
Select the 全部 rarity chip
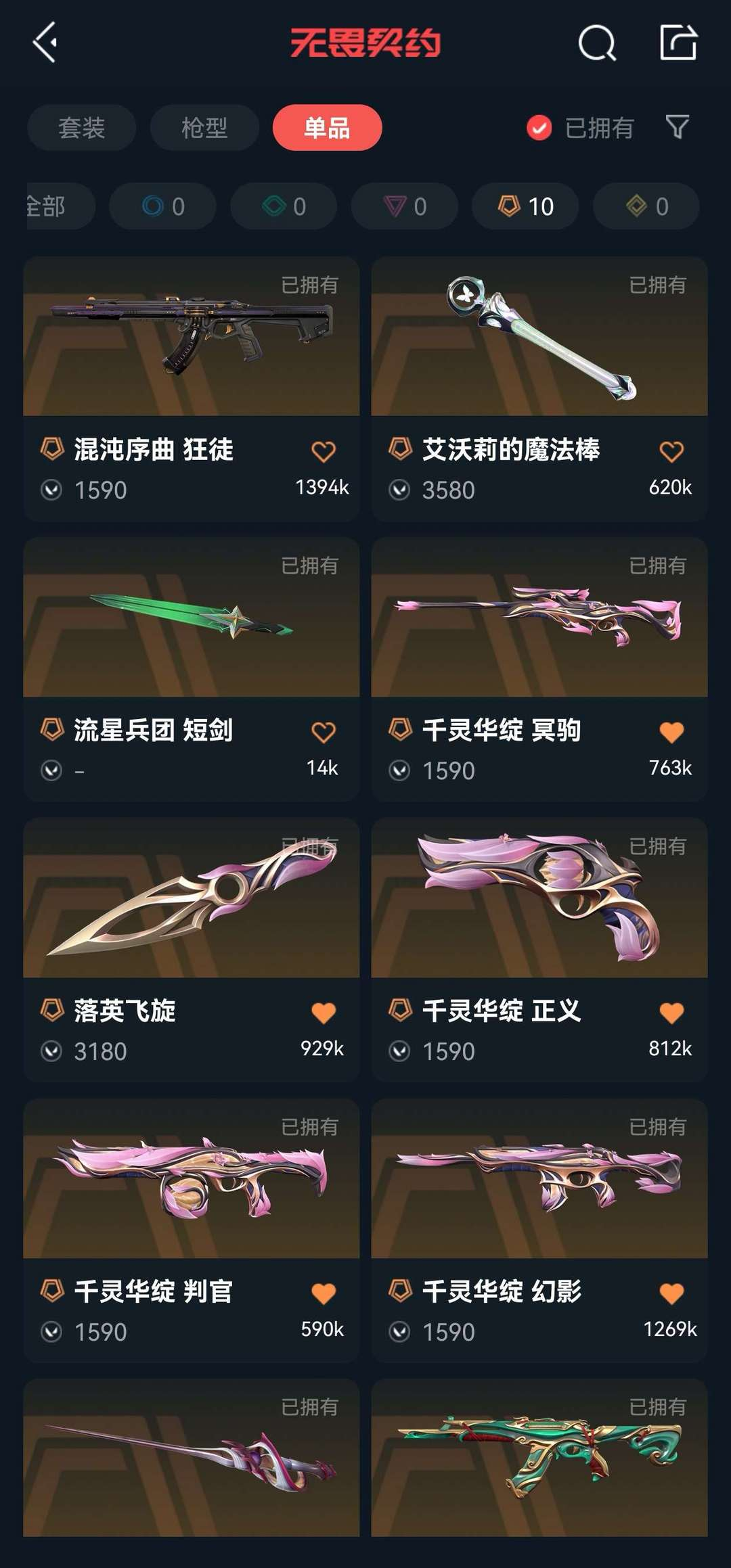[x=60, y=206]
